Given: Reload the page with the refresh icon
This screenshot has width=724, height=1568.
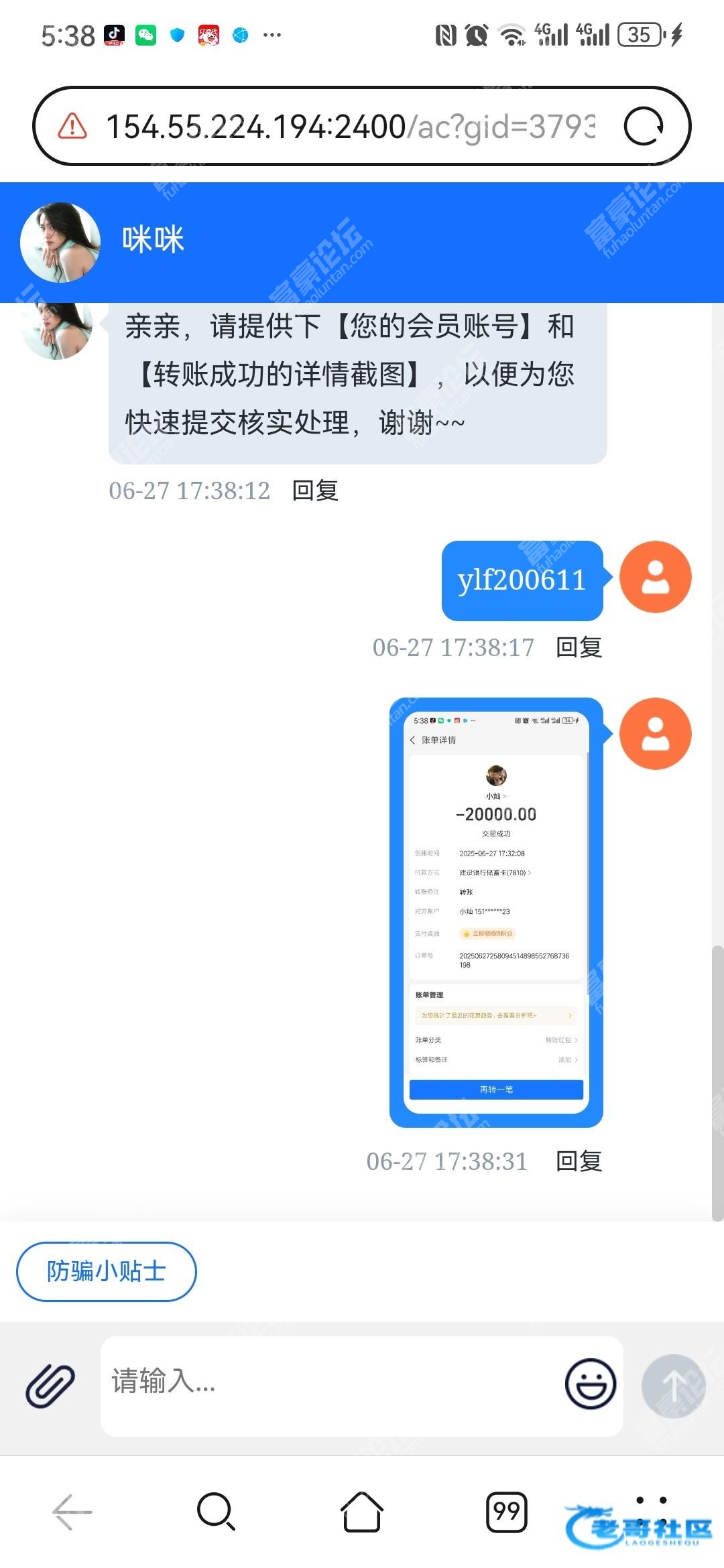Looking at the screenshot, I should click(x=644, y=126).
